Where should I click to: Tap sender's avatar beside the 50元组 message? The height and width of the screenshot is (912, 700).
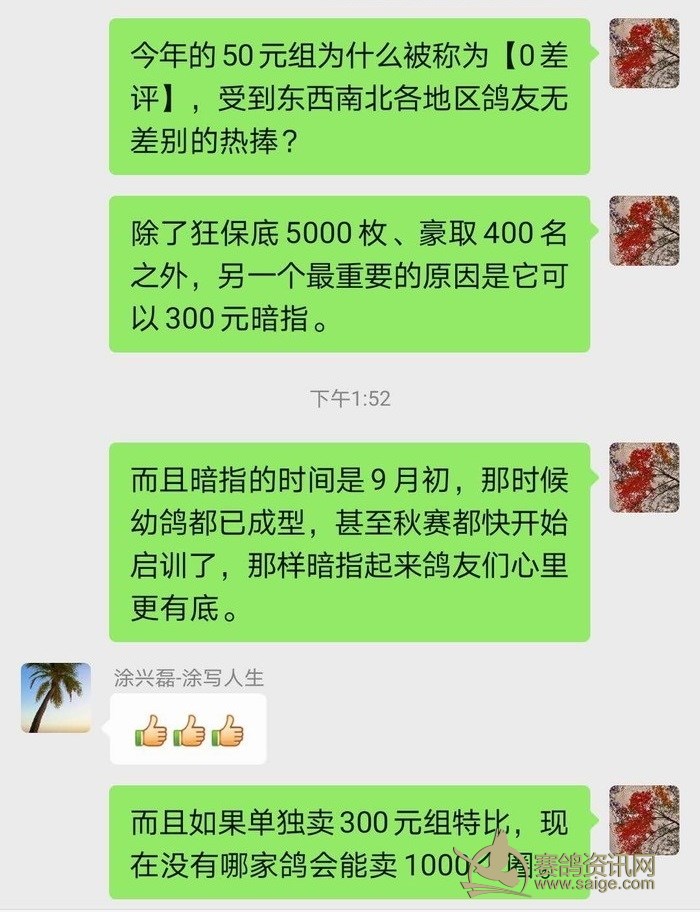pyautogui.click(x=644, y=53)
